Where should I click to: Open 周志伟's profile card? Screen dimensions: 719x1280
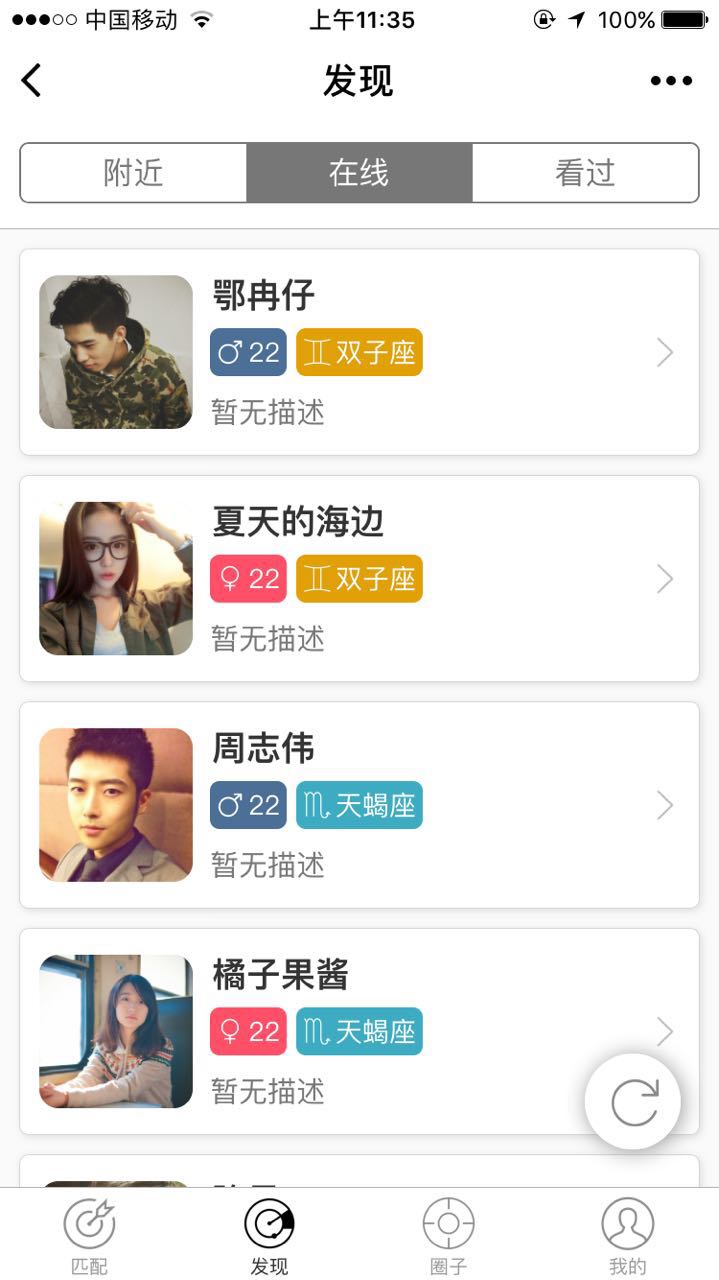pos(359,805)
